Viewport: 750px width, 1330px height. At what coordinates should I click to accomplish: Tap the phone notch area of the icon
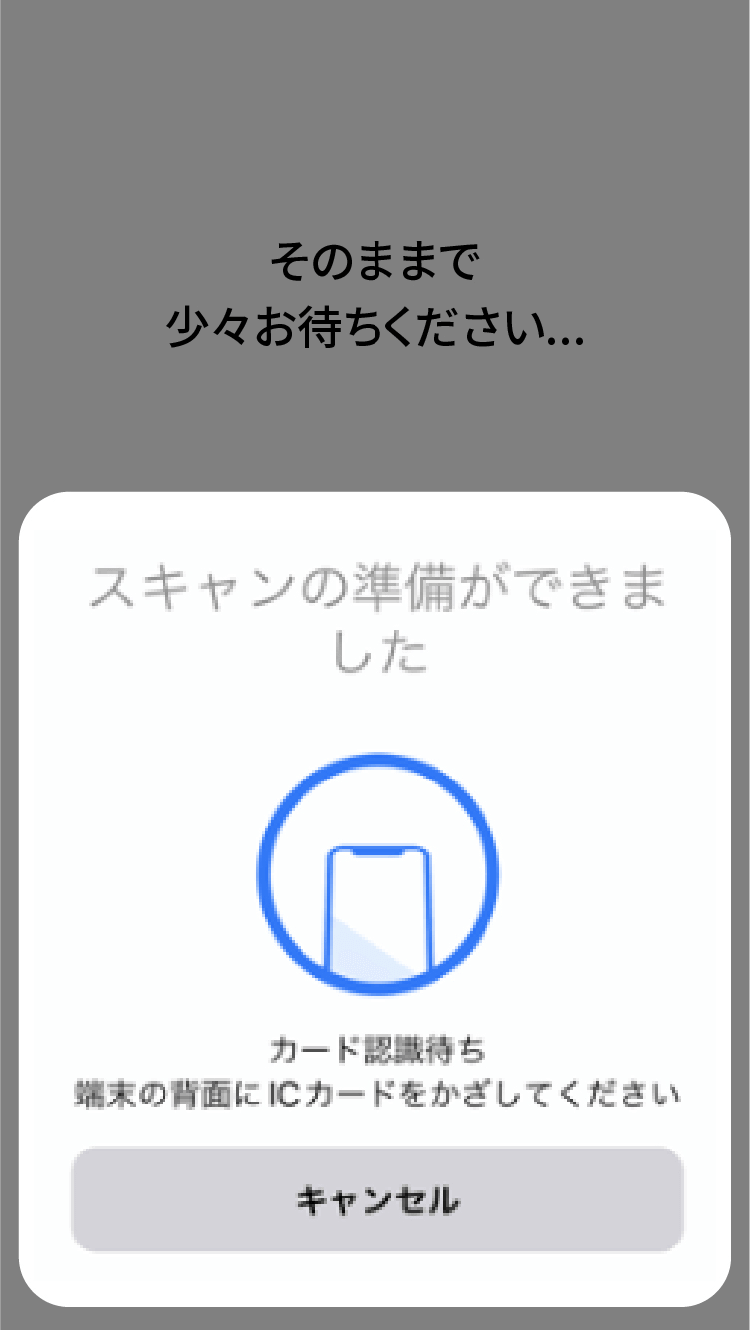click(x=375, y=850)
